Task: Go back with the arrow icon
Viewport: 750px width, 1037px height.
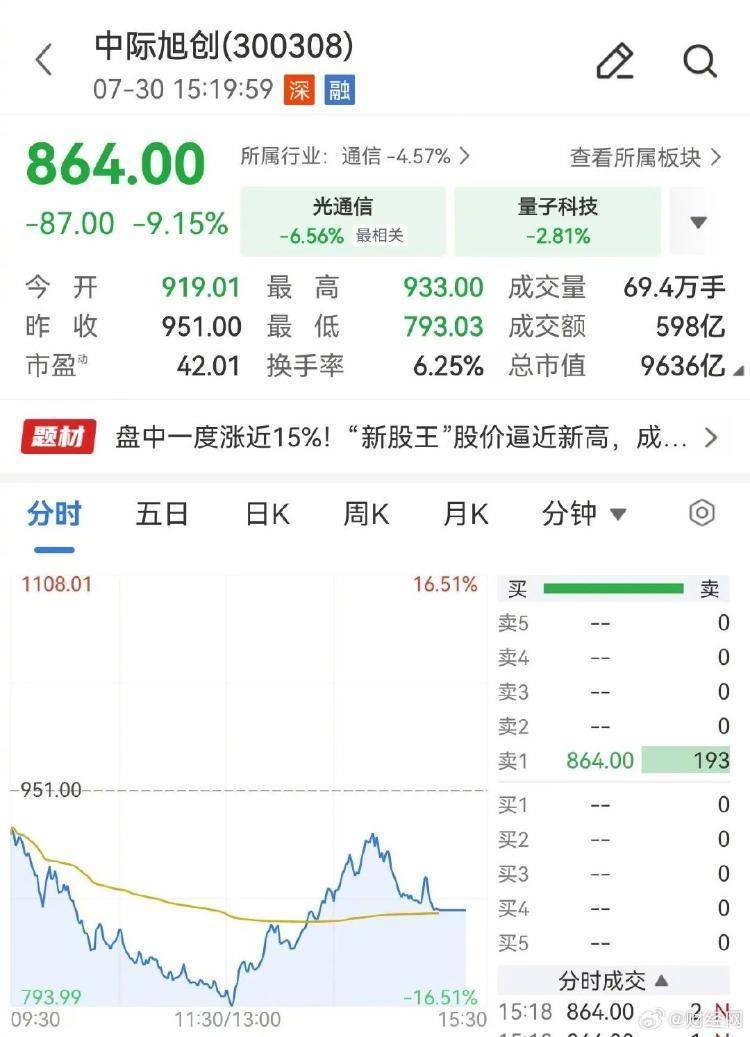Action: click(44, 60)
